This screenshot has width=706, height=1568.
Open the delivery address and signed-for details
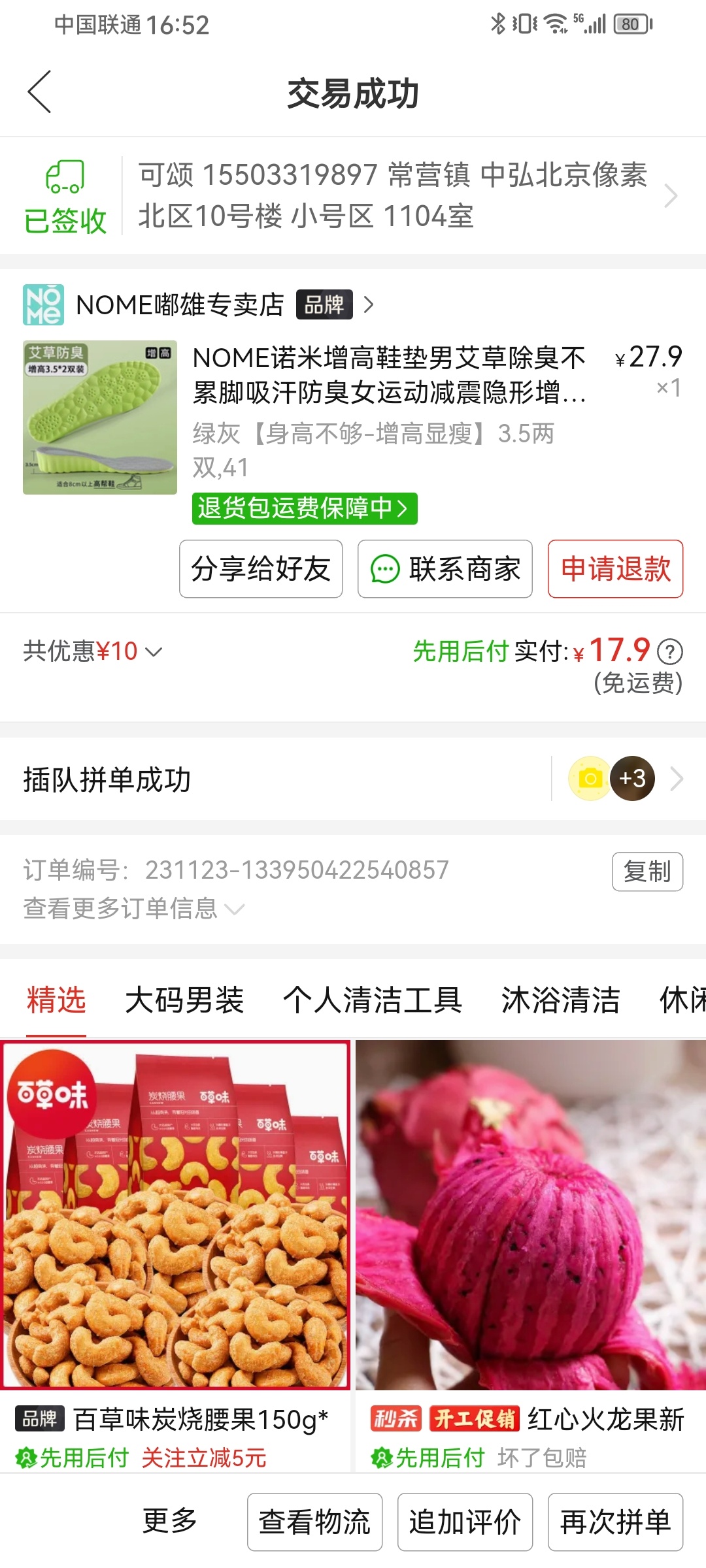pyautogui.click(x=353, y=195)
